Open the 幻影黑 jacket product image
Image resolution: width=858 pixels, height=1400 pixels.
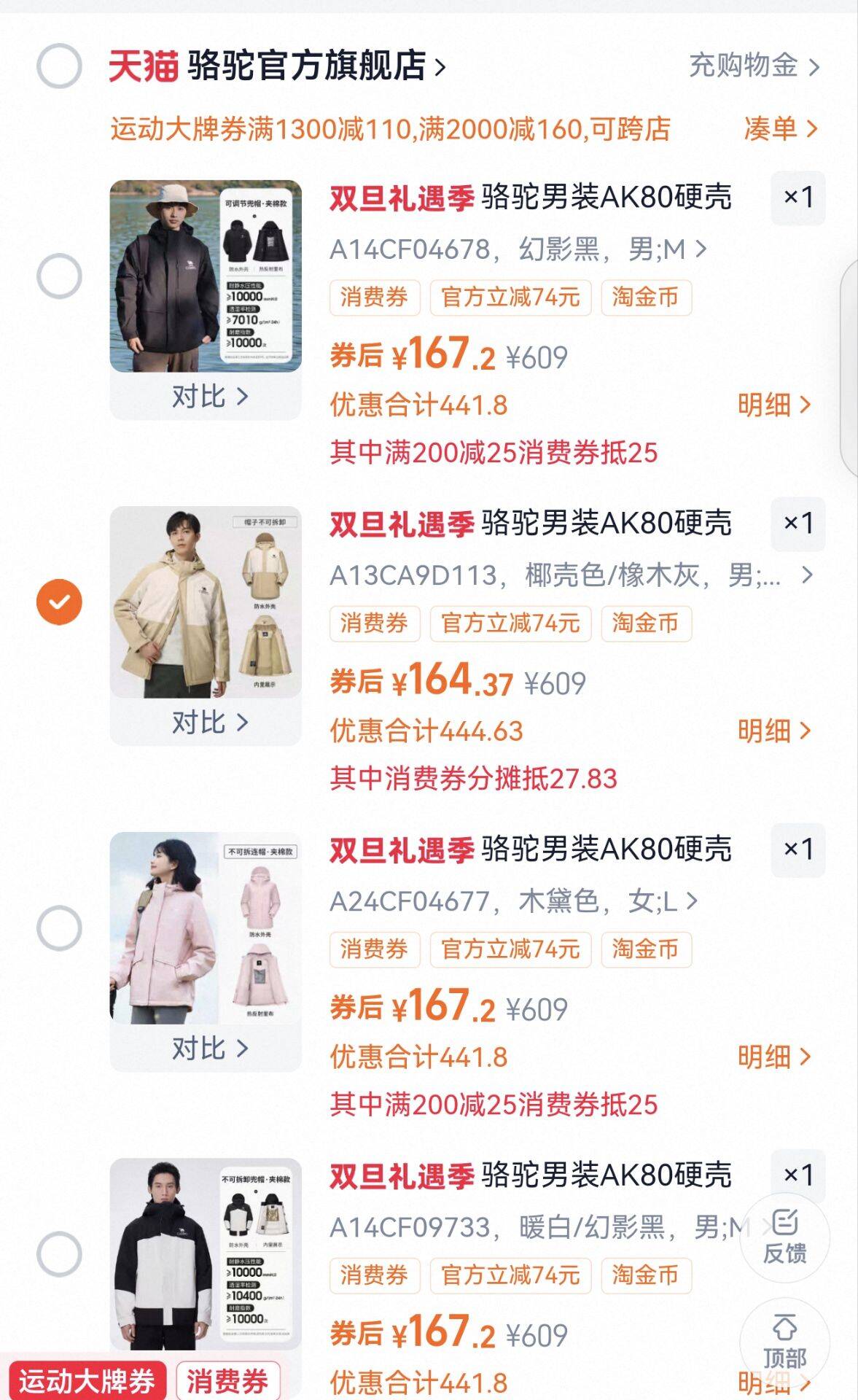click(206, 276)
